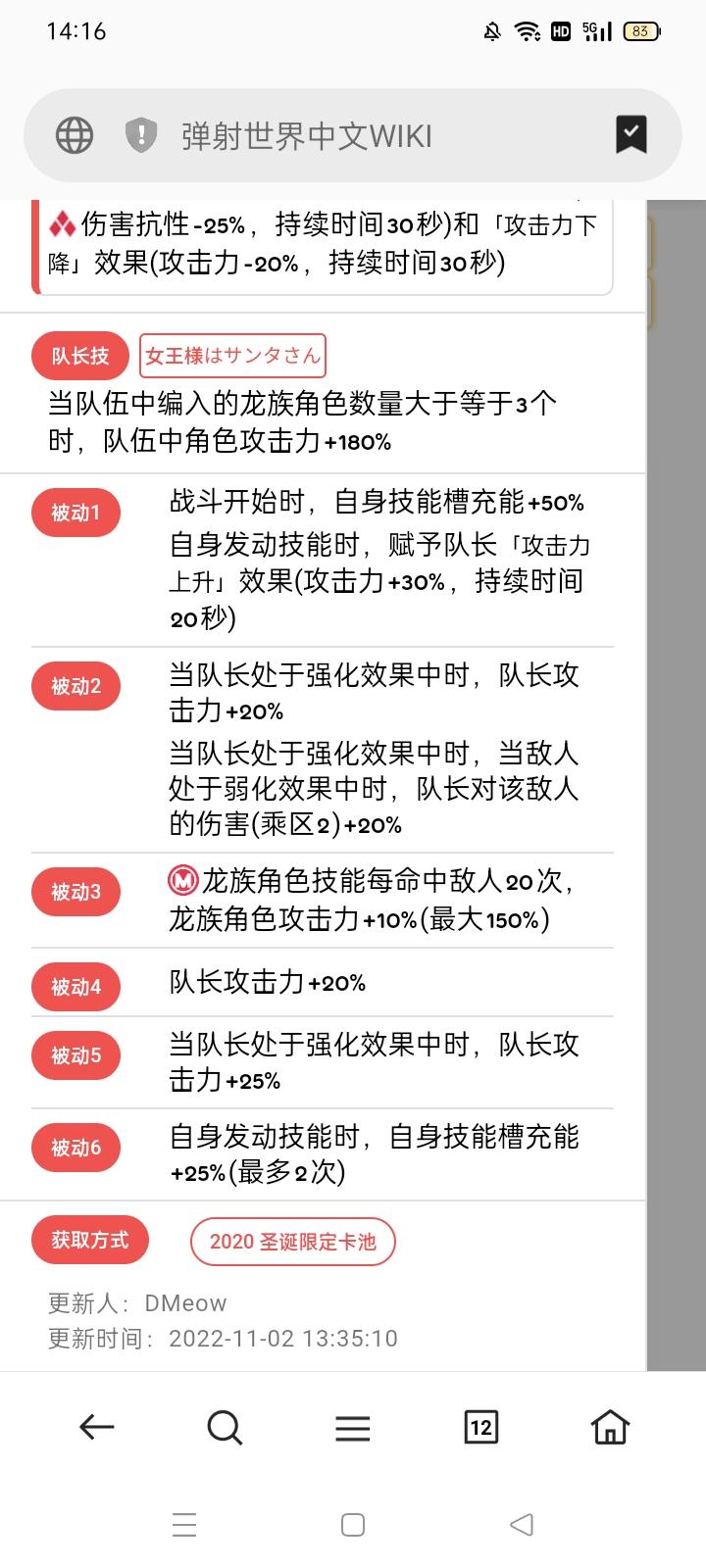Open browser search from the bottom toolbar
Viewport: 706px width, 1568px height.
pos(225,1427)
